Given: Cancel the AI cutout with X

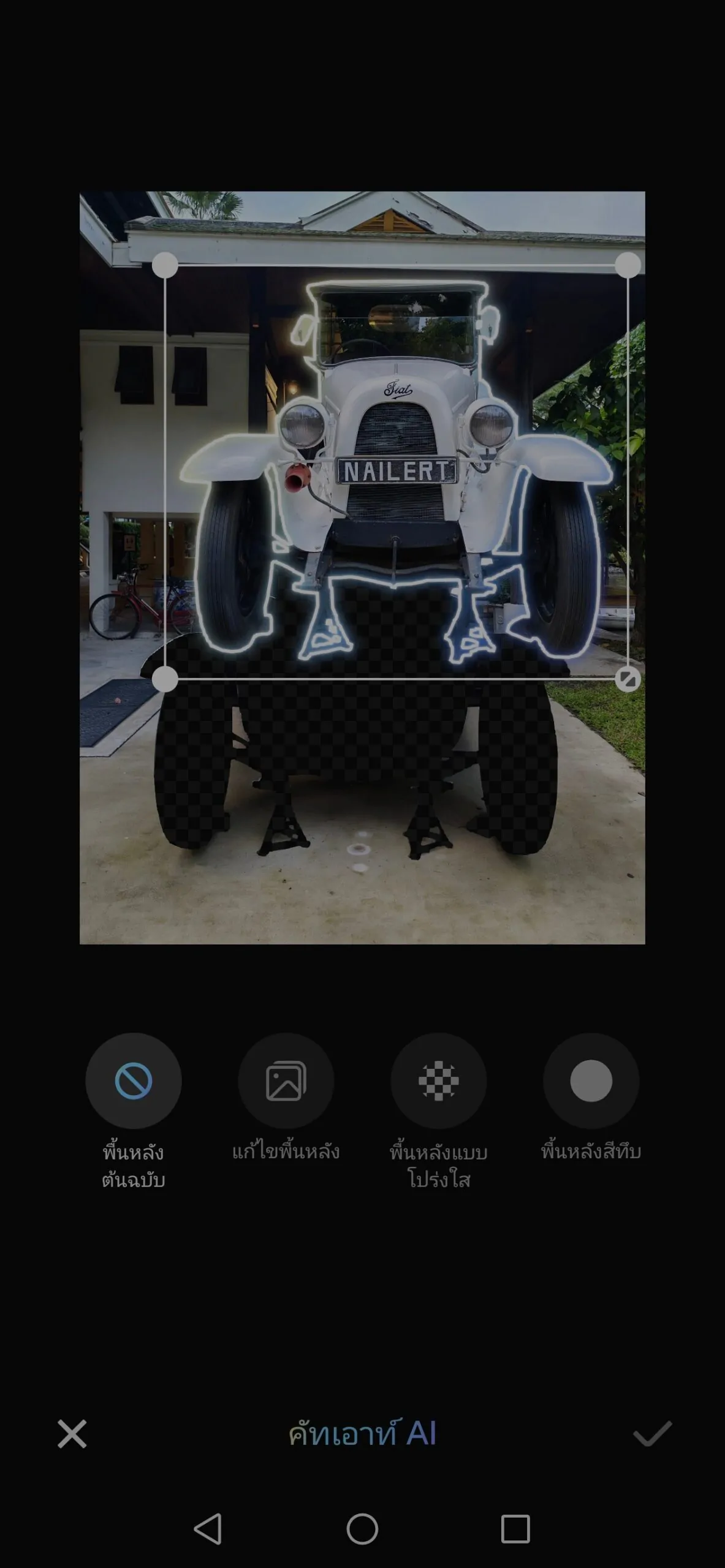Looking at the screenshot, I should tap(72, 1434).
